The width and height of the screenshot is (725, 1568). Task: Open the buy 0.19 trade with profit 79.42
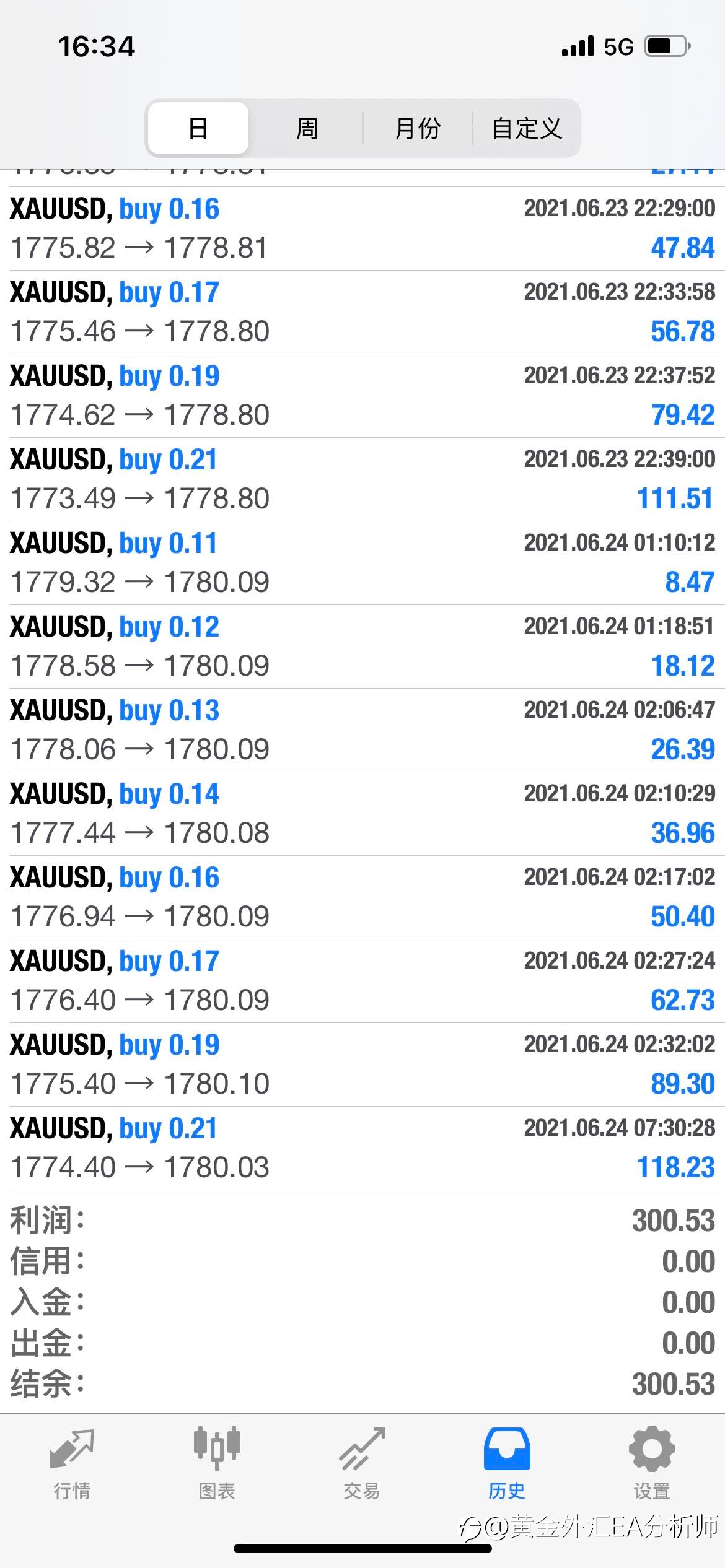coord(362,396)
